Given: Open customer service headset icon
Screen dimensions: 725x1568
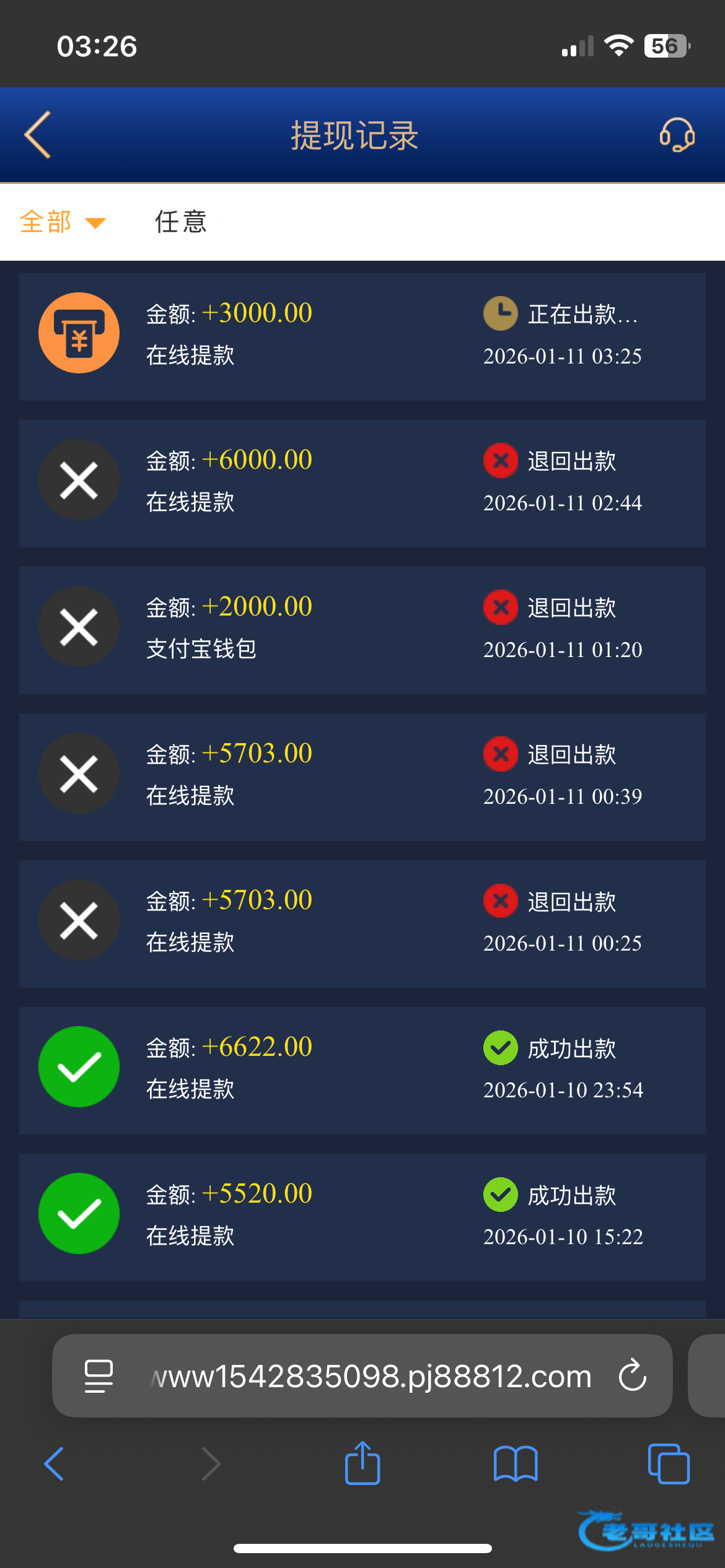Looking at the screenshot, I should (x=677, y=135).
